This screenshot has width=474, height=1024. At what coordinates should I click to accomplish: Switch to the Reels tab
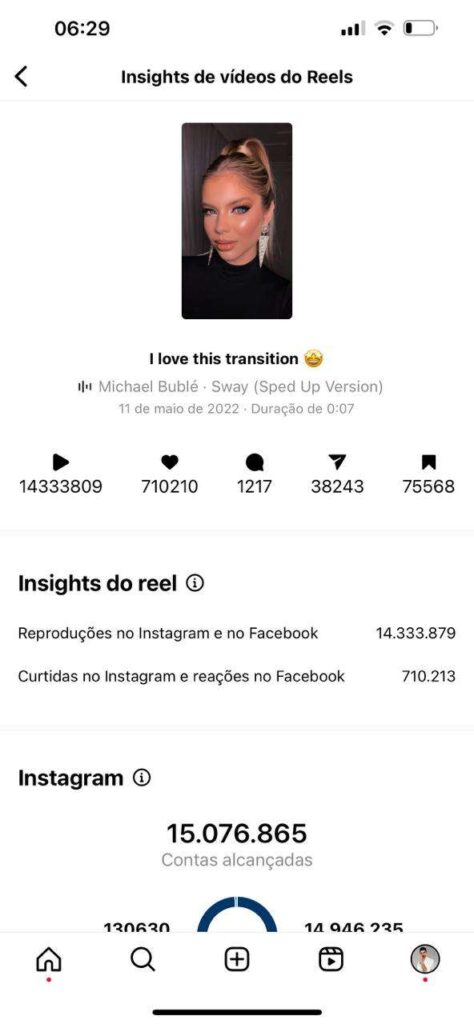(x=331, y=959)
